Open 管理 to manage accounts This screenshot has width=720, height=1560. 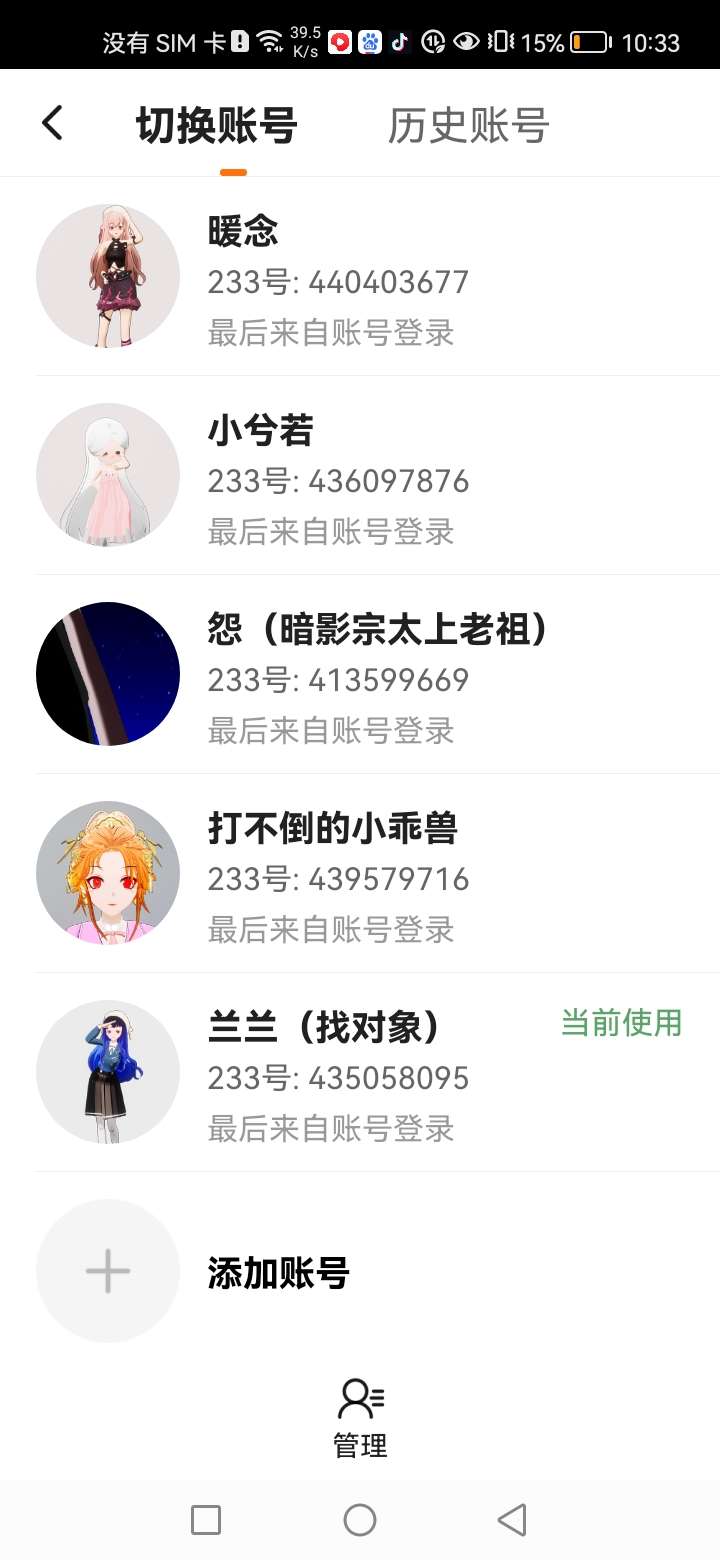point(360,1417)
